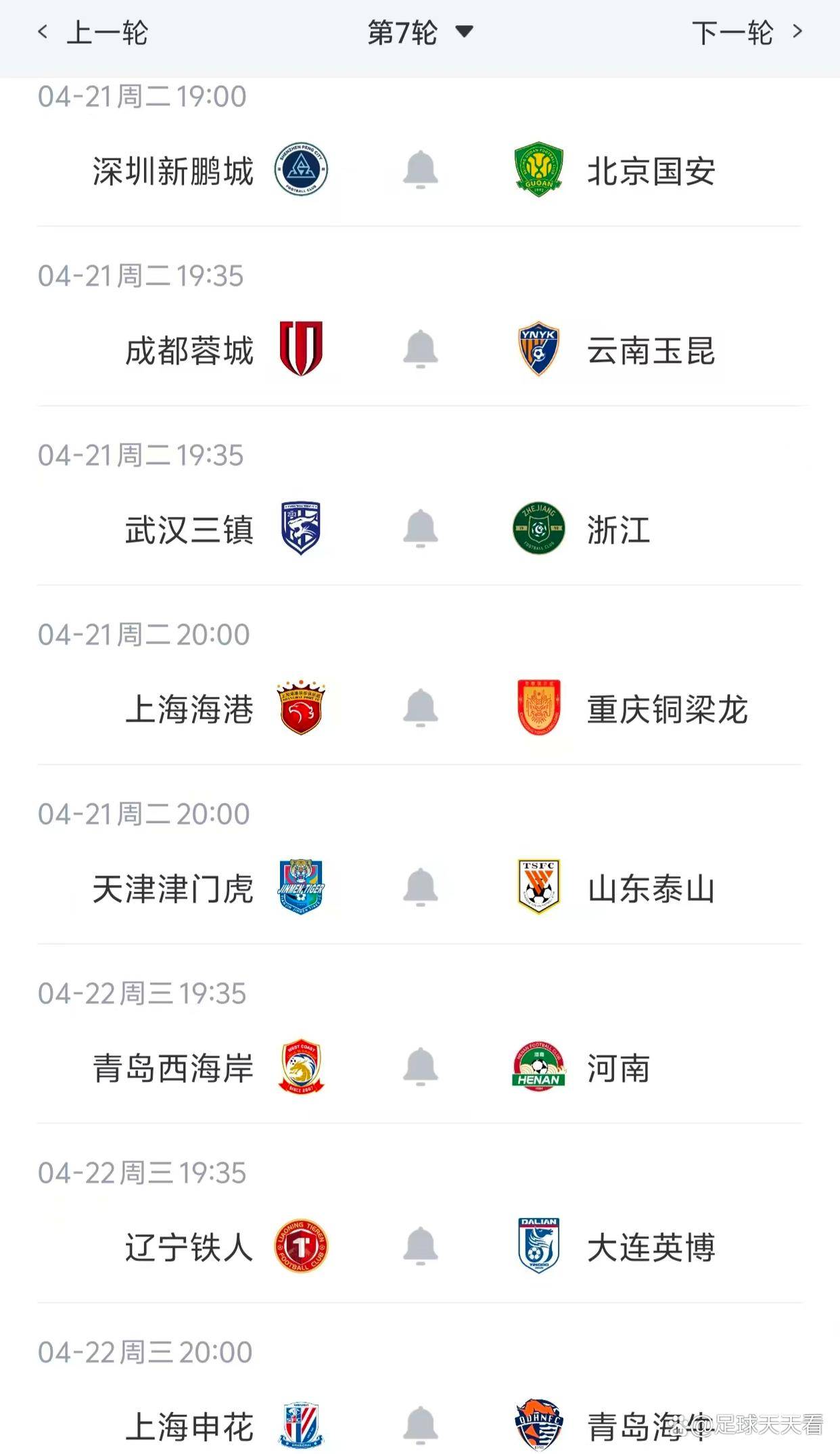
Task: Open the 云南玉昆 away team
Action: 651,350
